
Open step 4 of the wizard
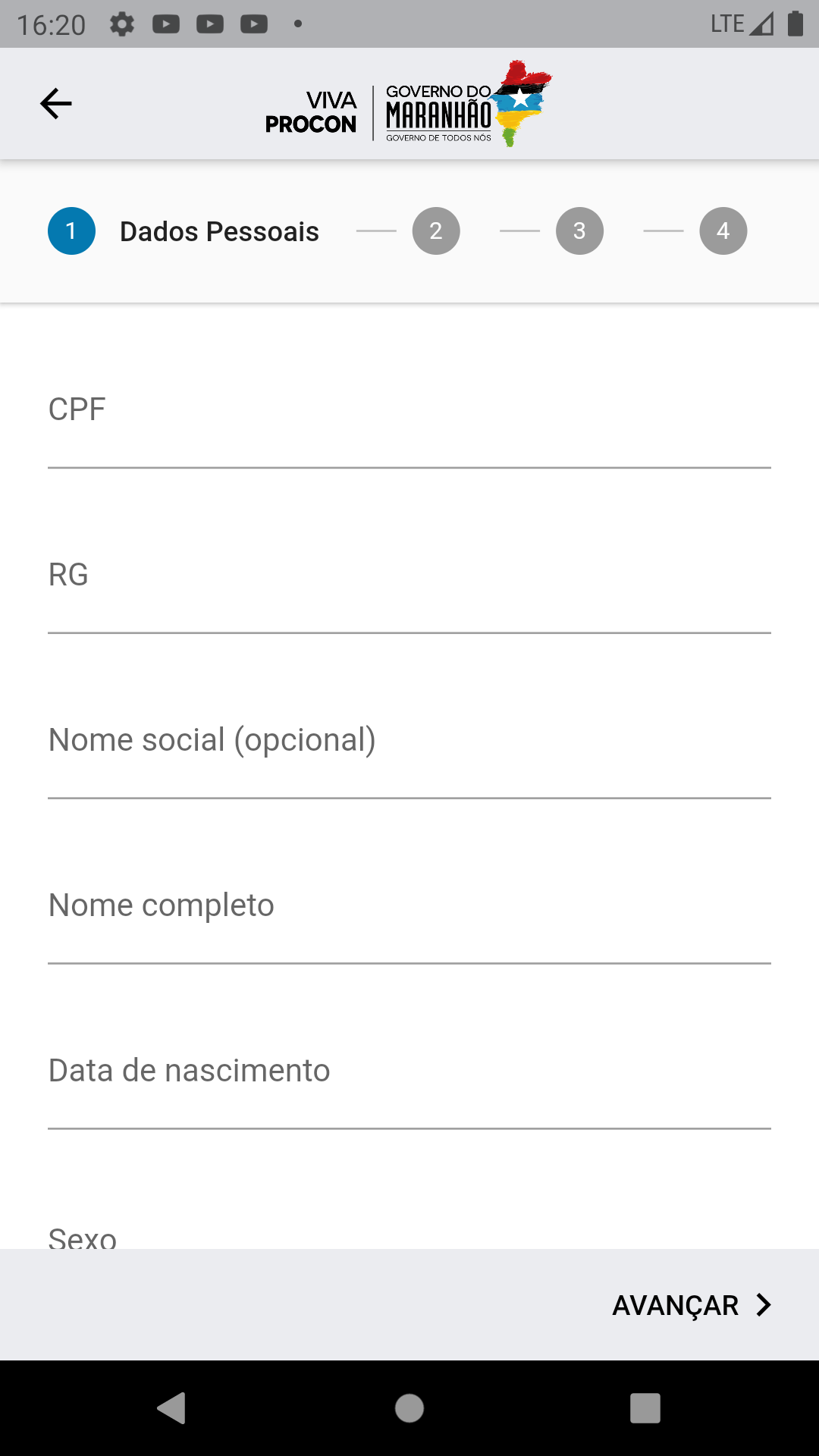coord(723,231)
